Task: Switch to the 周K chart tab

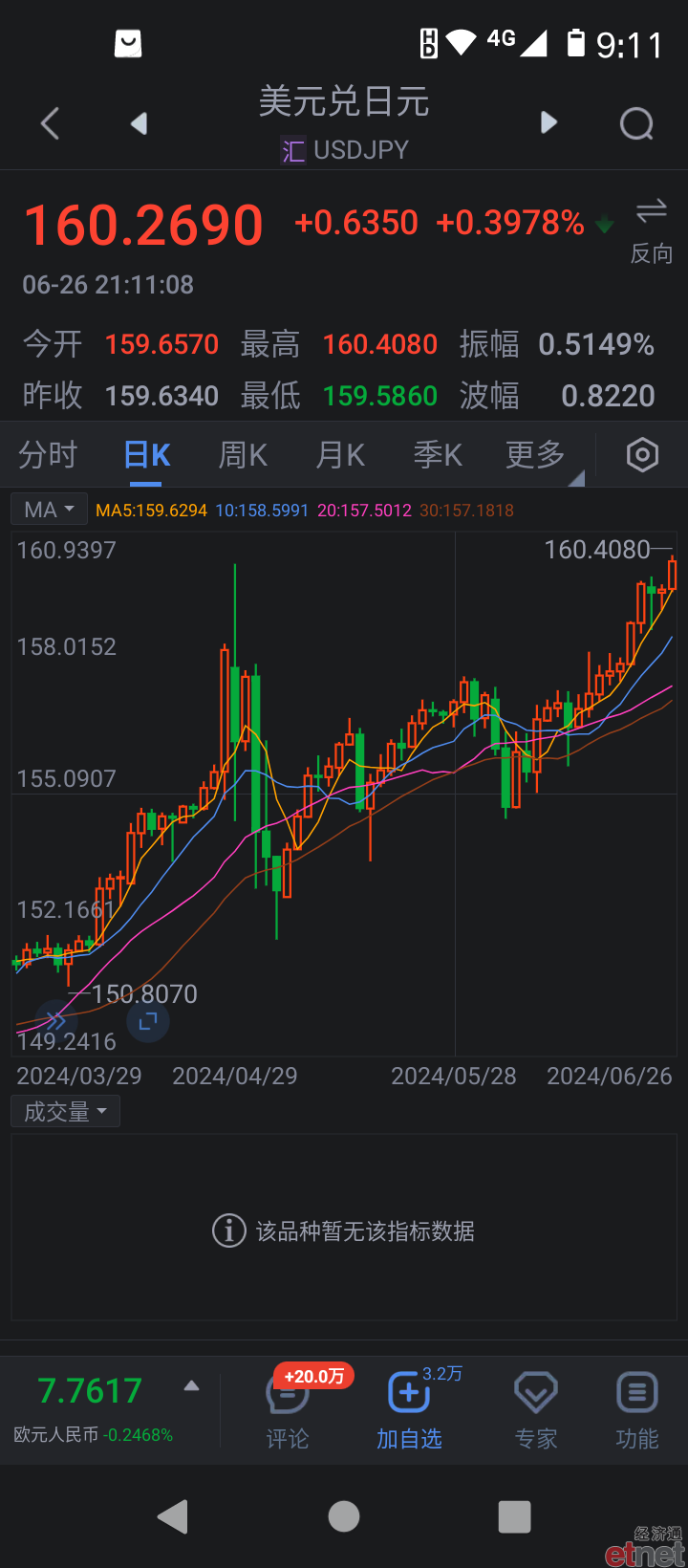Action: (243, 455)
